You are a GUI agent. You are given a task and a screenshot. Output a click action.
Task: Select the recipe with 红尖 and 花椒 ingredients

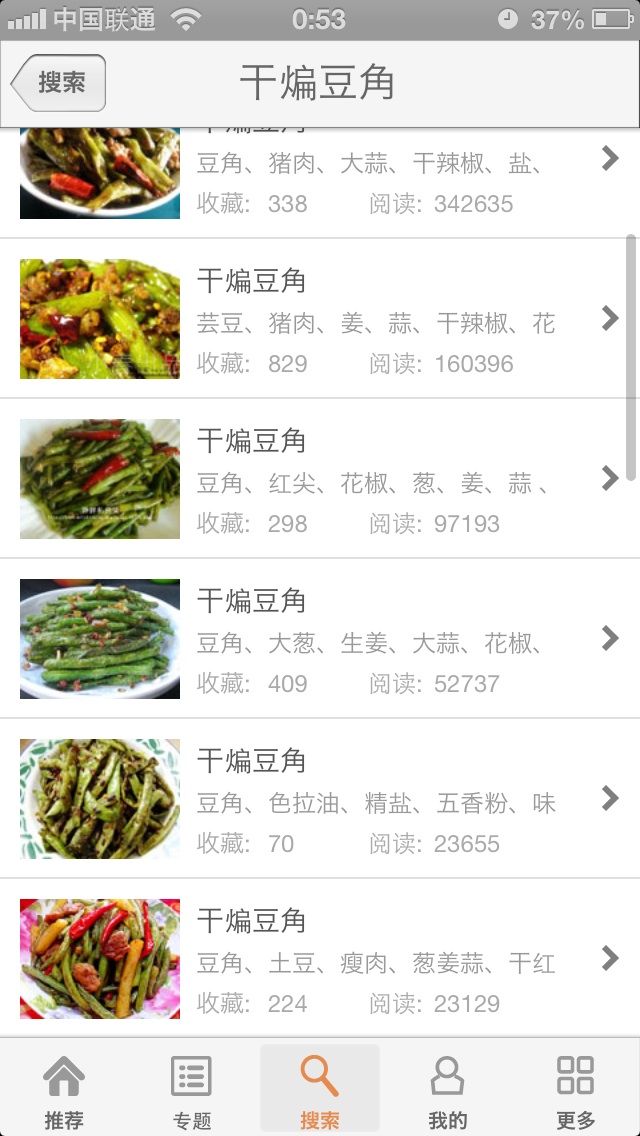(320, 479)
